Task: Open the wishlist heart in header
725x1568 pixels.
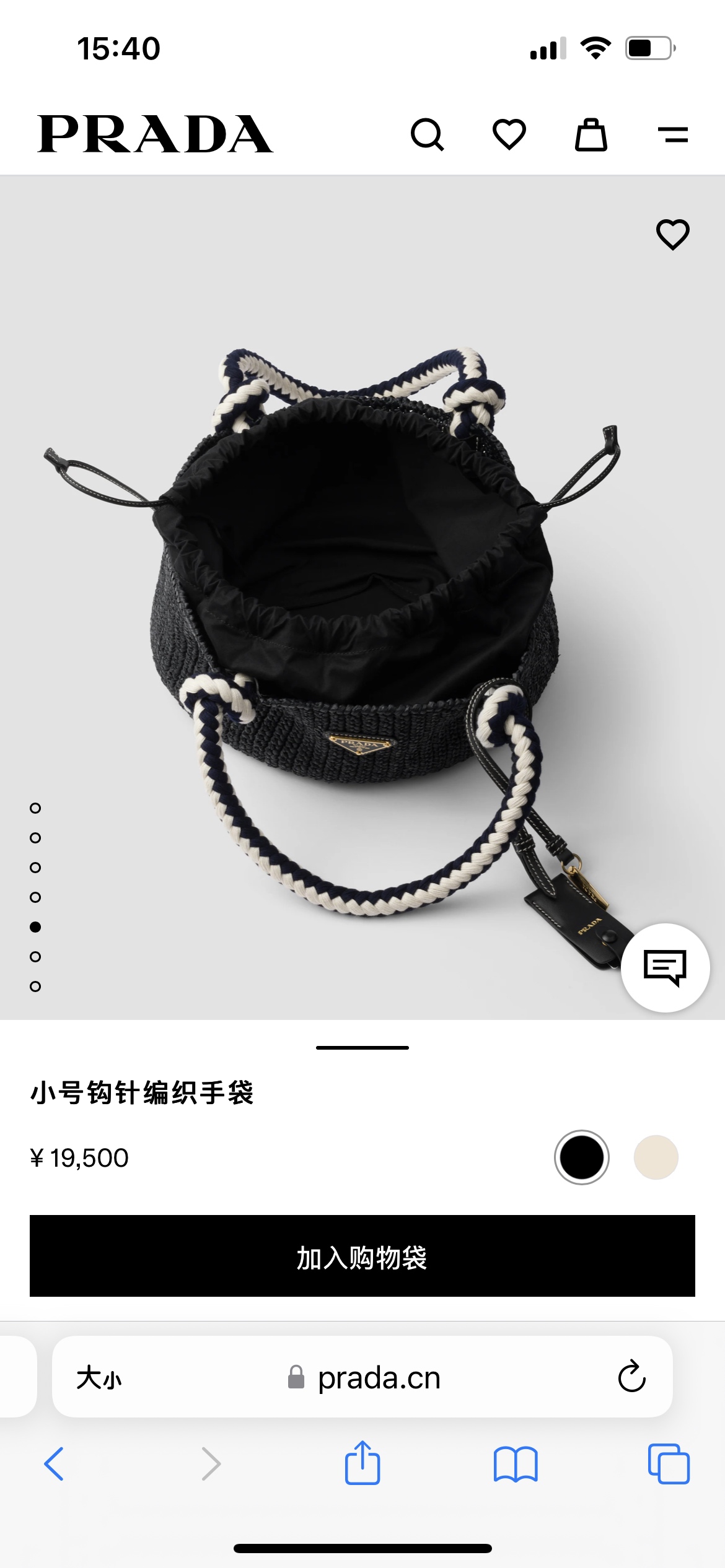Action: coord(509,134)
